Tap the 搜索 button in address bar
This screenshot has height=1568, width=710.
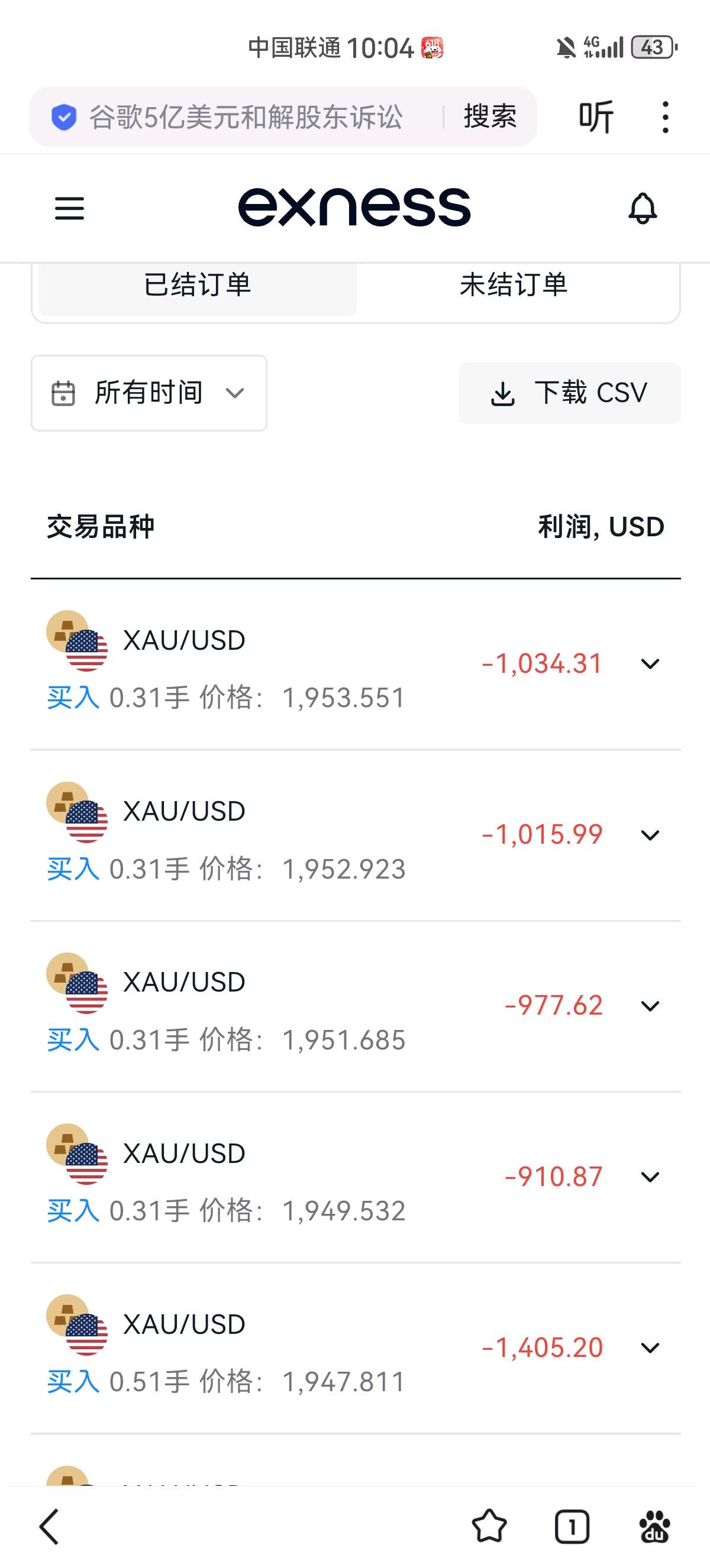point(490,117)
